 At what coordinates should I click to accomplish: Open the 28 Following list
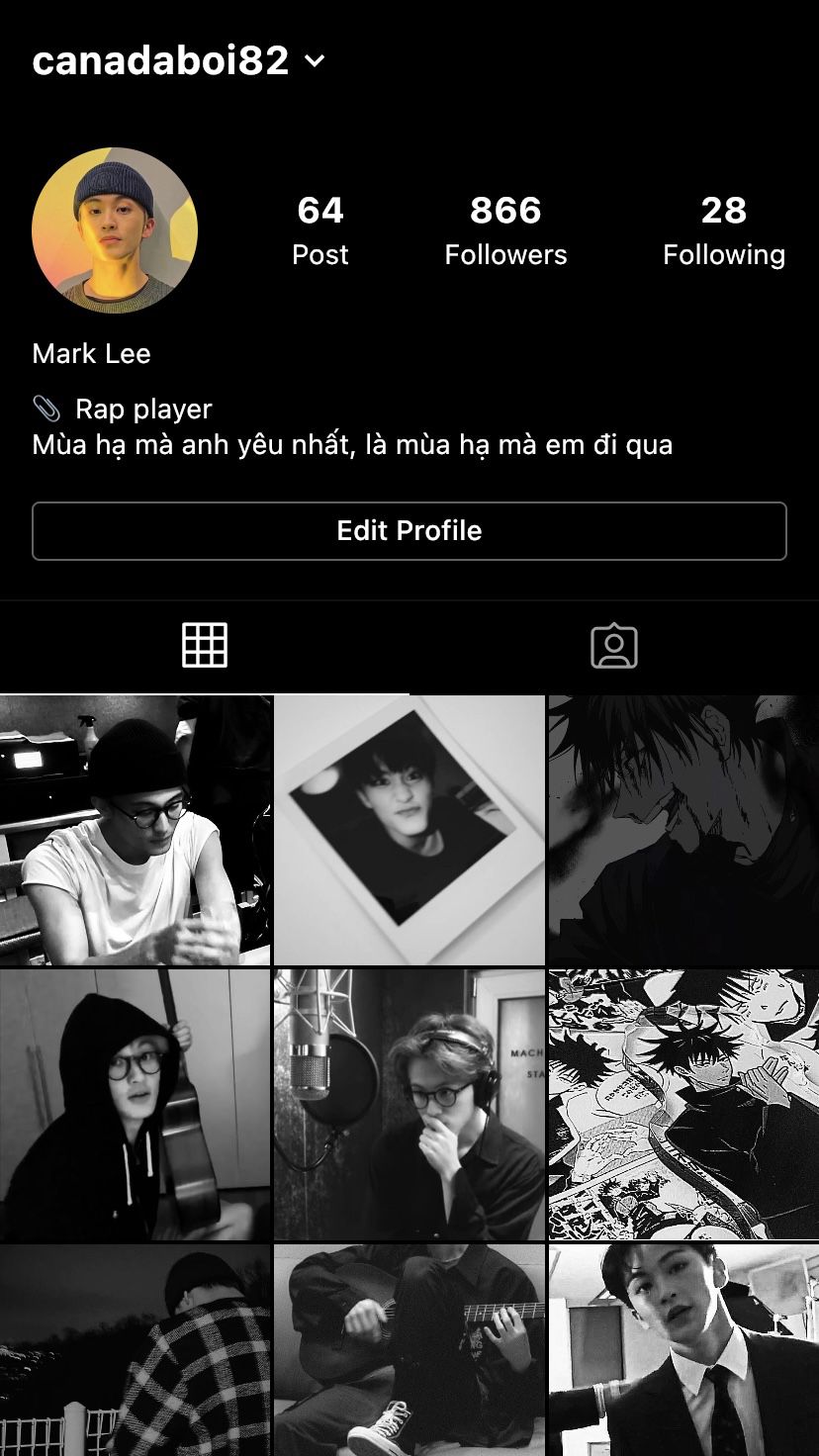[x=723, y=231]
